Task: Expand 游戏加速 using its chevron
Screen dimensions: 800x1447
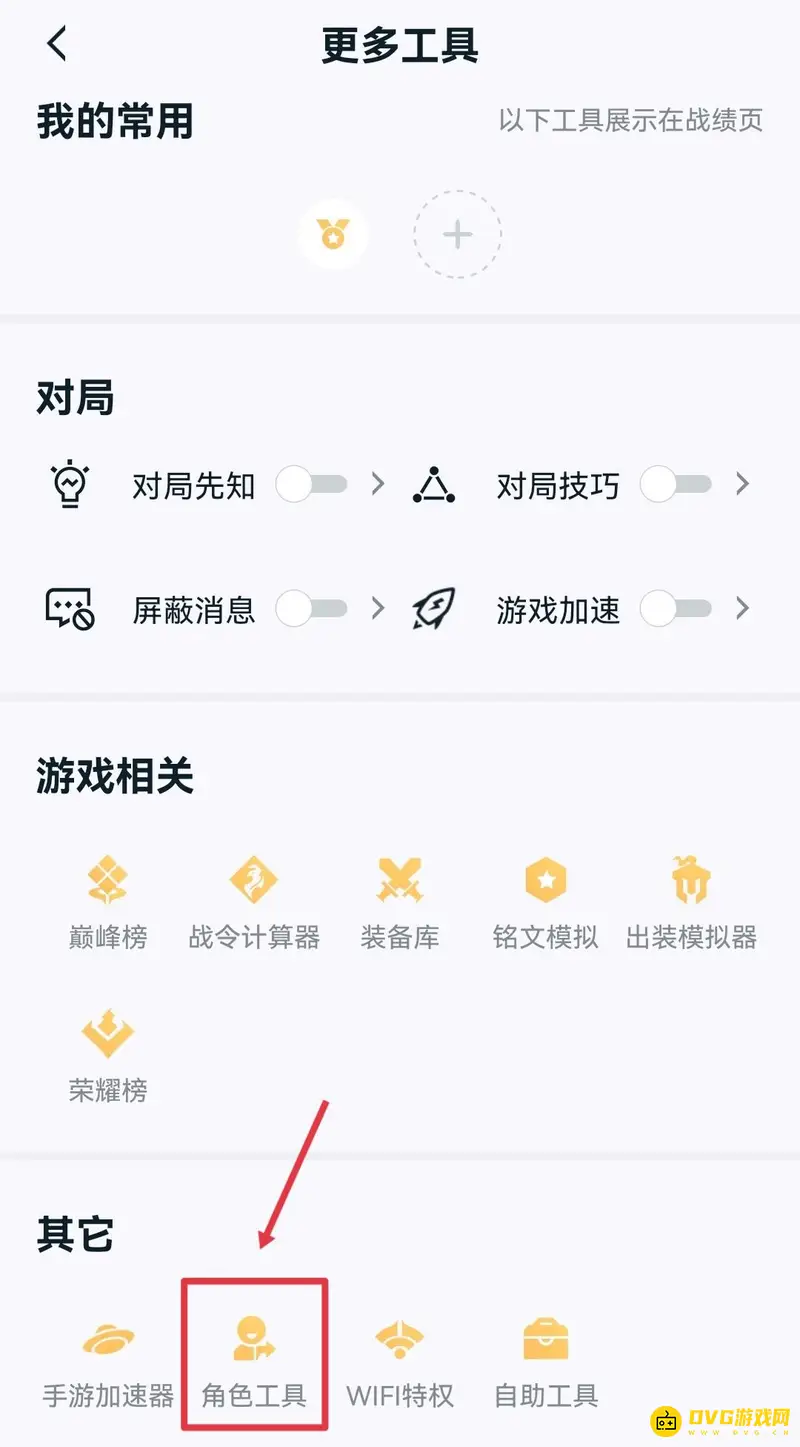Action: coord(743,609)
